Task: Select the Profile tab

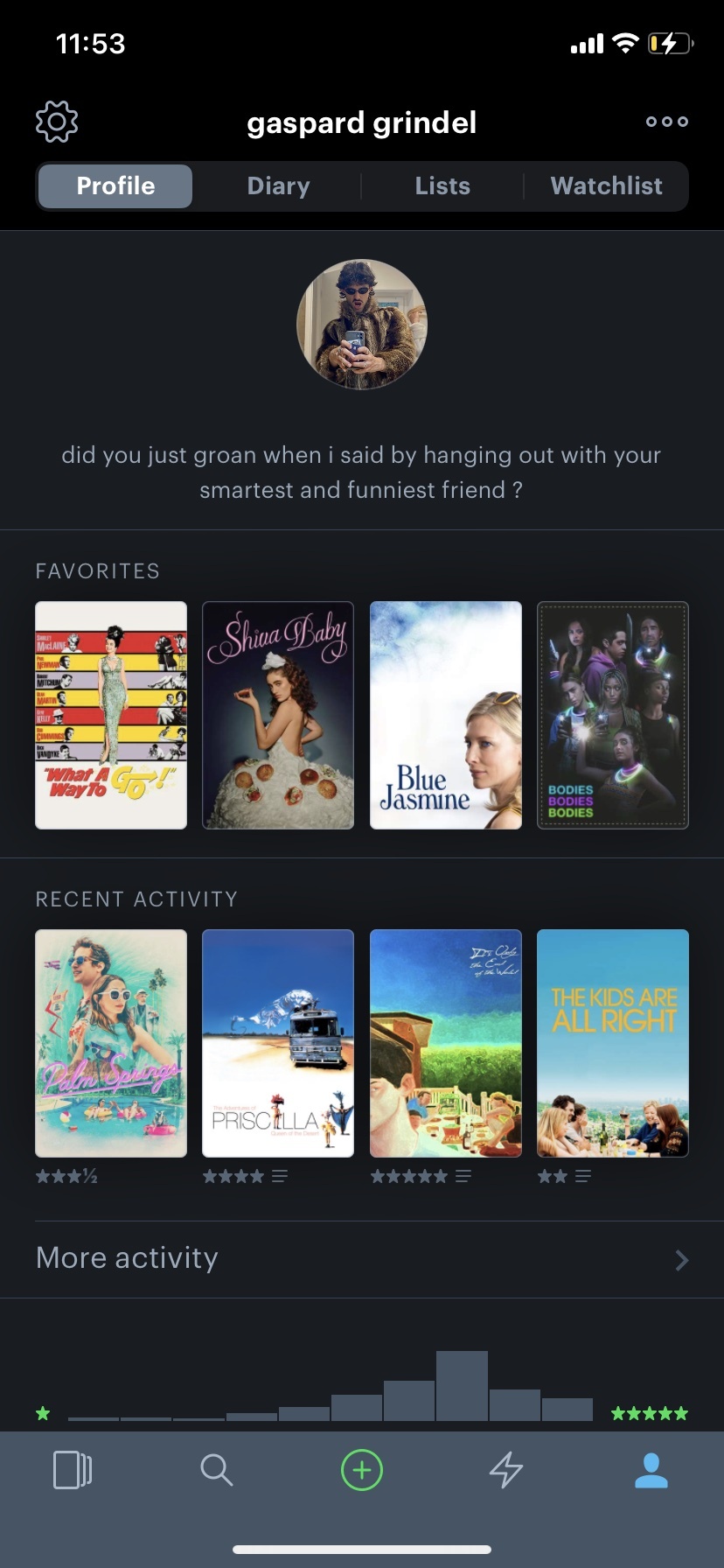Action: (115, 186)
